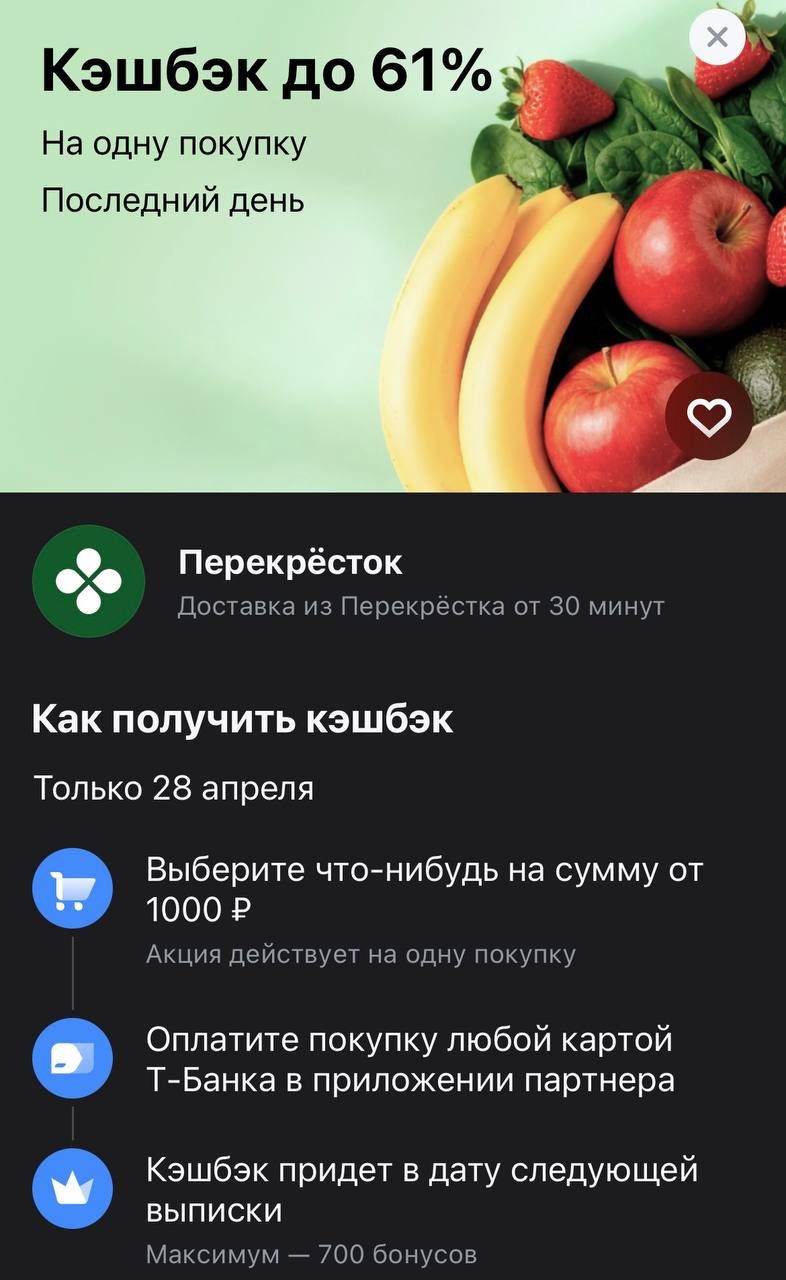This screenshot has height=1280, width=786.
Task: Close the cashback offer screen
Action: (717, 38)
